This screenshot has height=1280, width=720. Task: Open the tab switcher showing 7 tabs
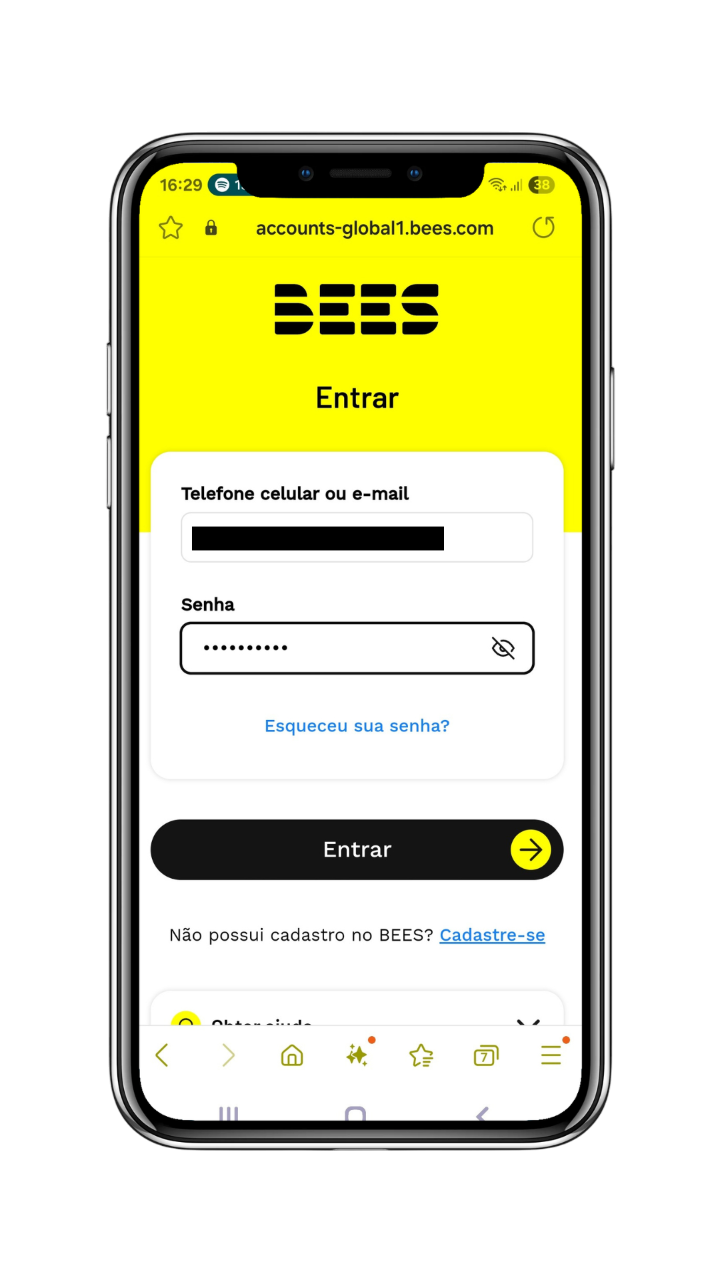point(486,1055)
